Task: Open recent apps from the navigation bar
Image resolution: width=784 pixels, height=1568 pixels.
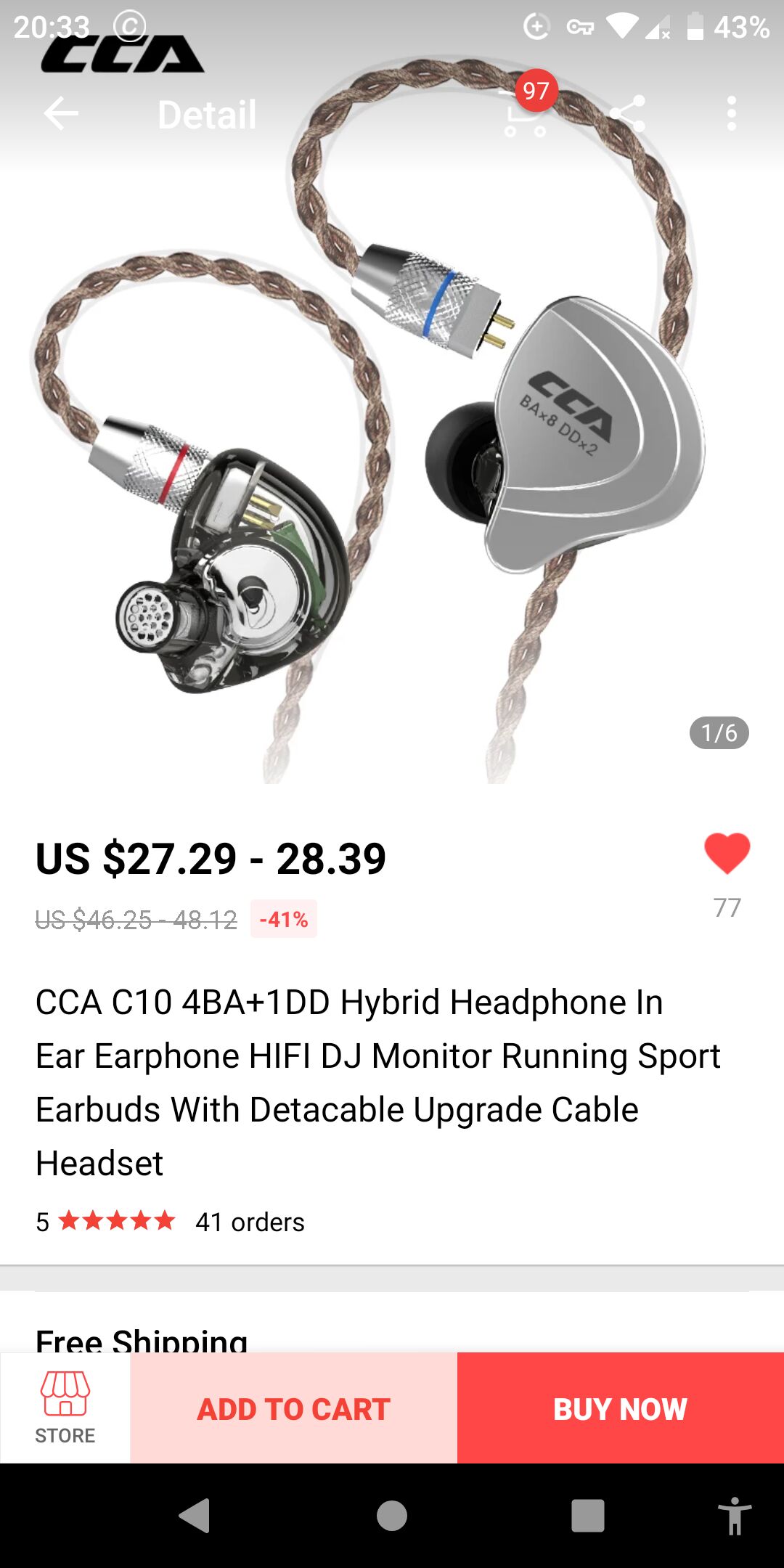Action: (588, 1516)
